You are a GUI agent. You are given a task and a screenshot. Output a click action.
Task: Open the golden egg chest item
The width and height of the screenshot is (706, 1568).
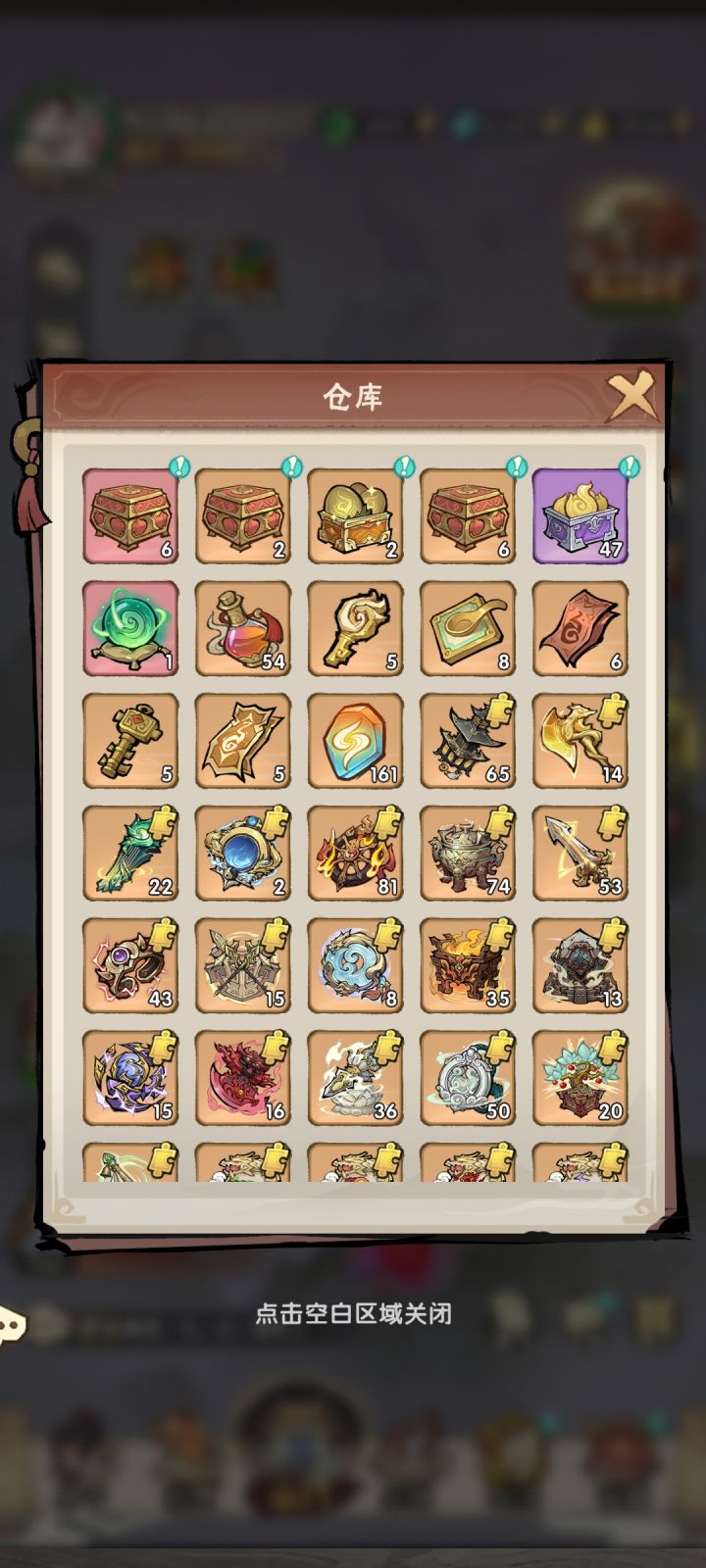click(x=356, y=516)
